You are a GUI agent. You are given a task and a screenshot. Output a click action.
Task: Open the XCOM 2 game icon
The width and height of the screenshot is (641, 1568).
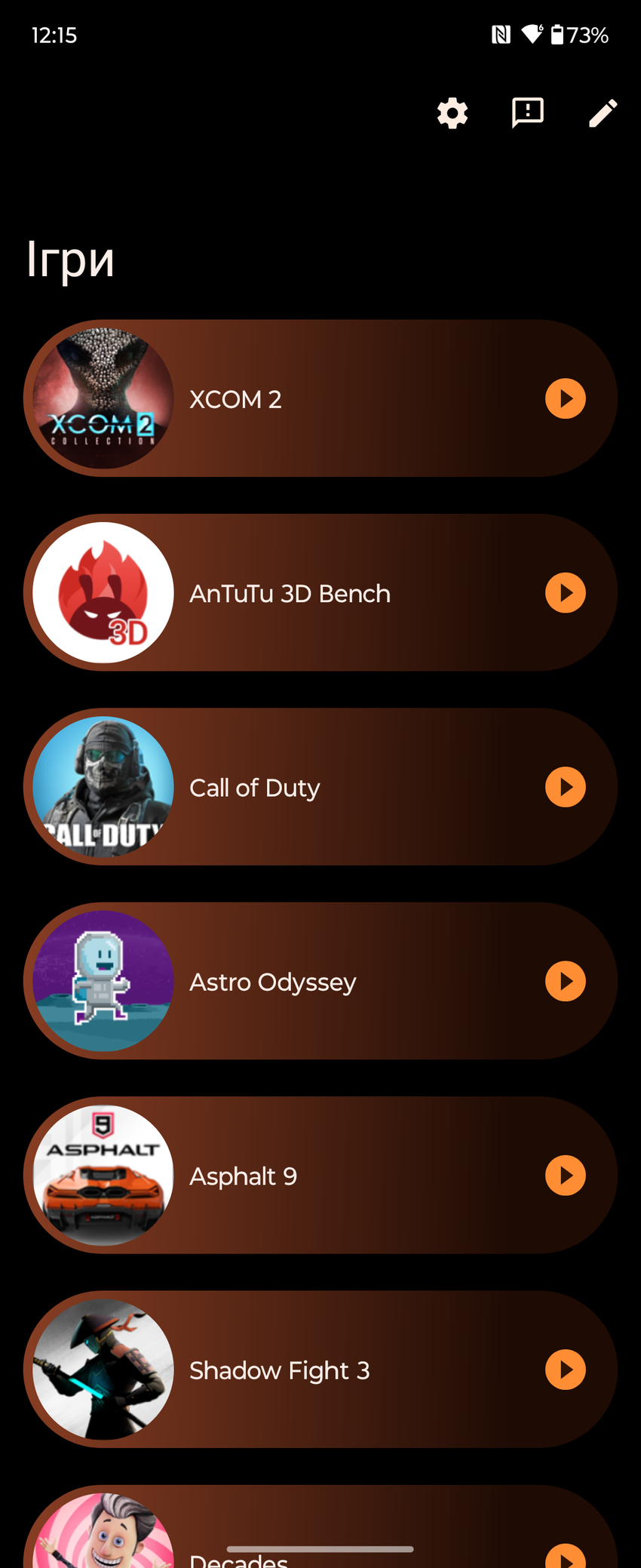pyautogui.click(x=102, y=398)
